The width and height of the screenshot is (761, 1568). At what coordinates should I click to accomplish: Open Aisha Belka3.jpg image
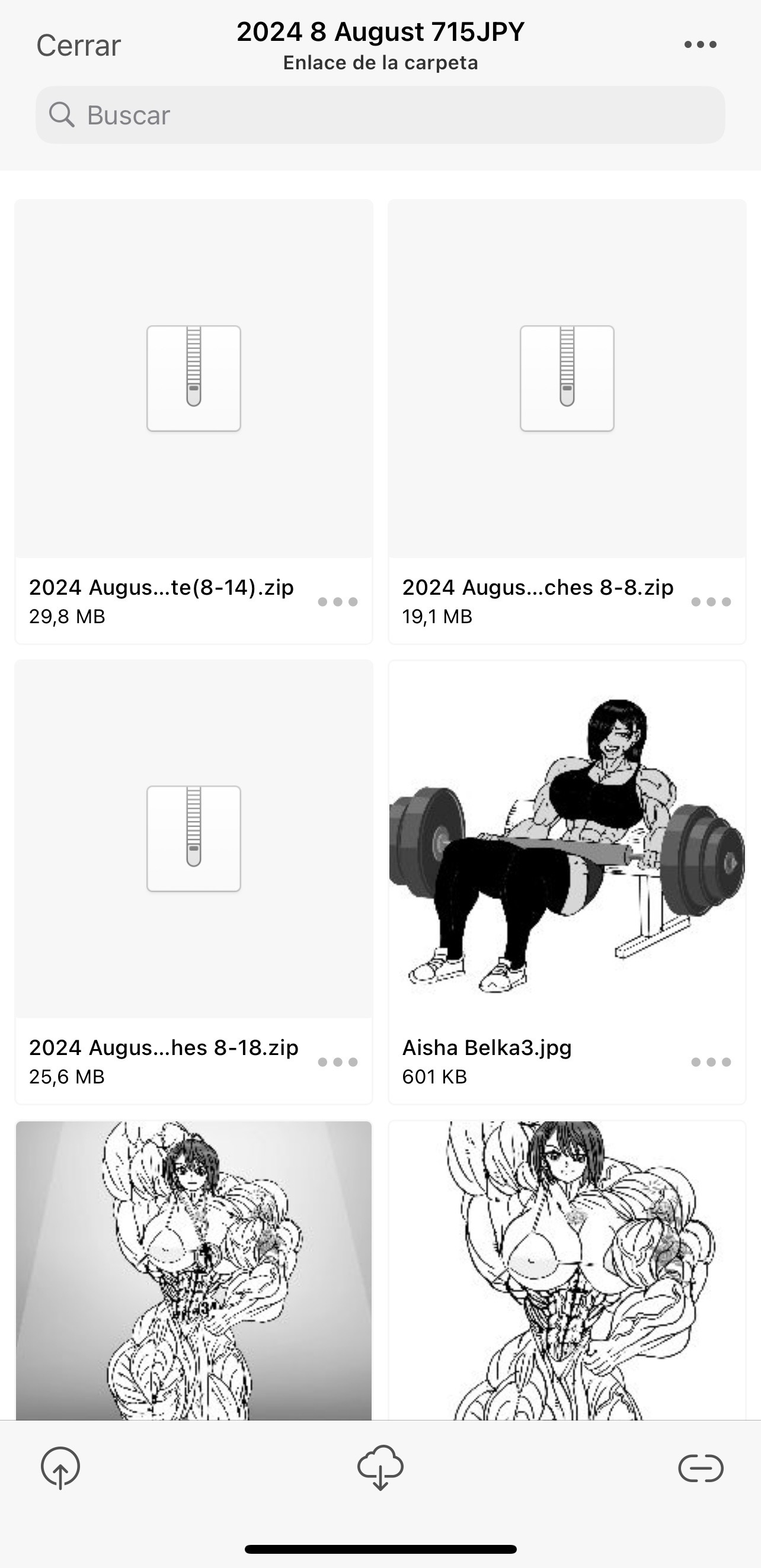click(x=567, y=839)
